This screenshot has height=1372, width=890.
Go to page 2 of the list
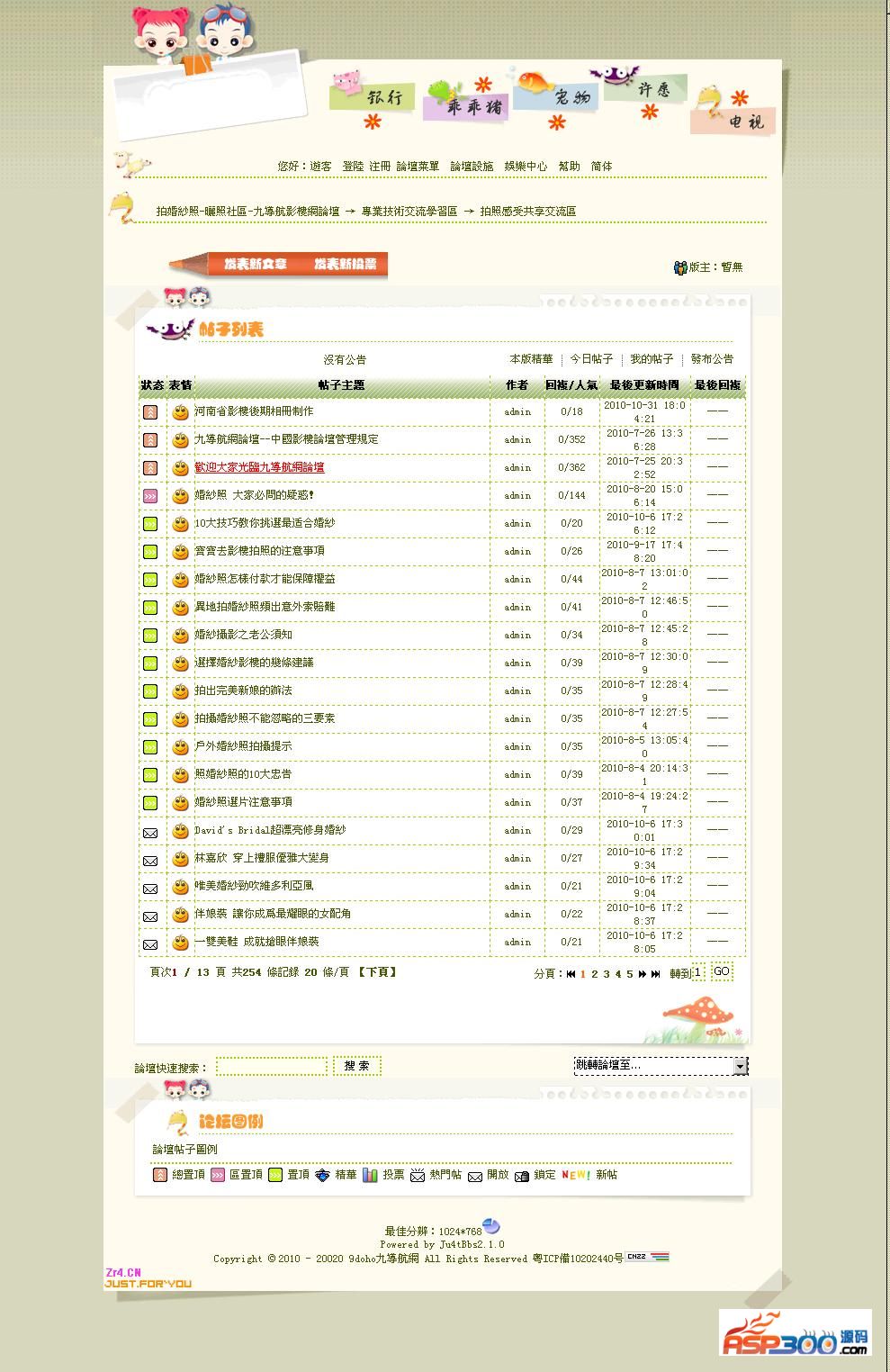tap(594, 974)
